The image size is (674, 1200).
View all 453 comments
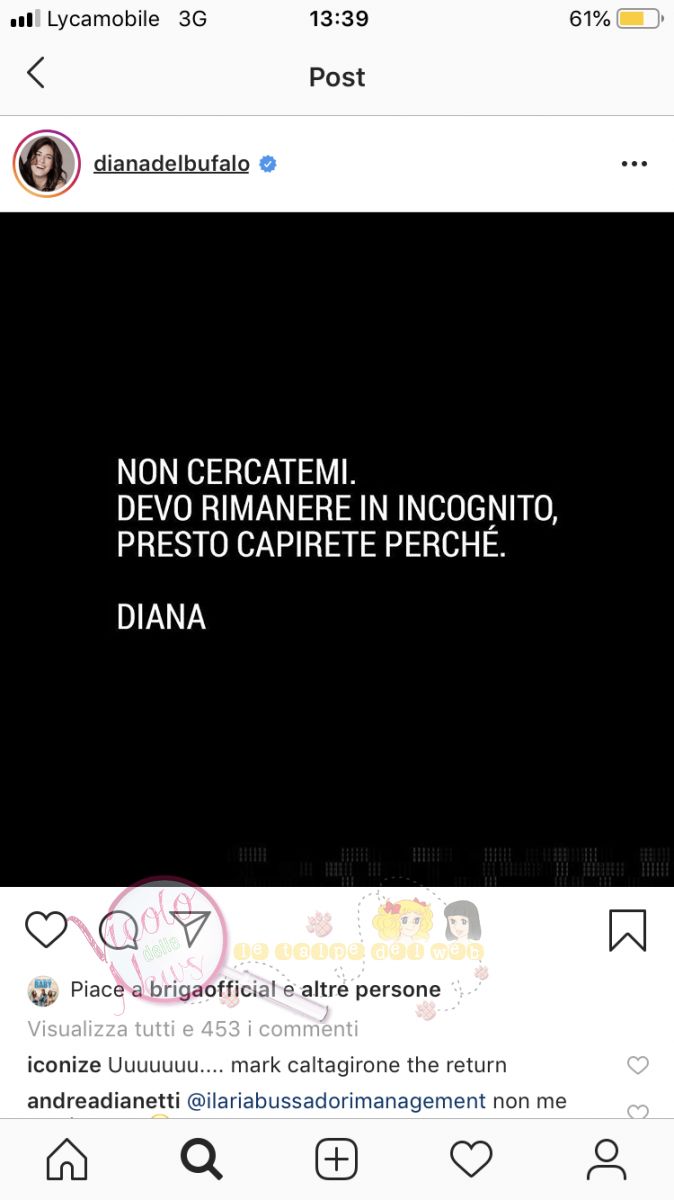(192, 1028)
